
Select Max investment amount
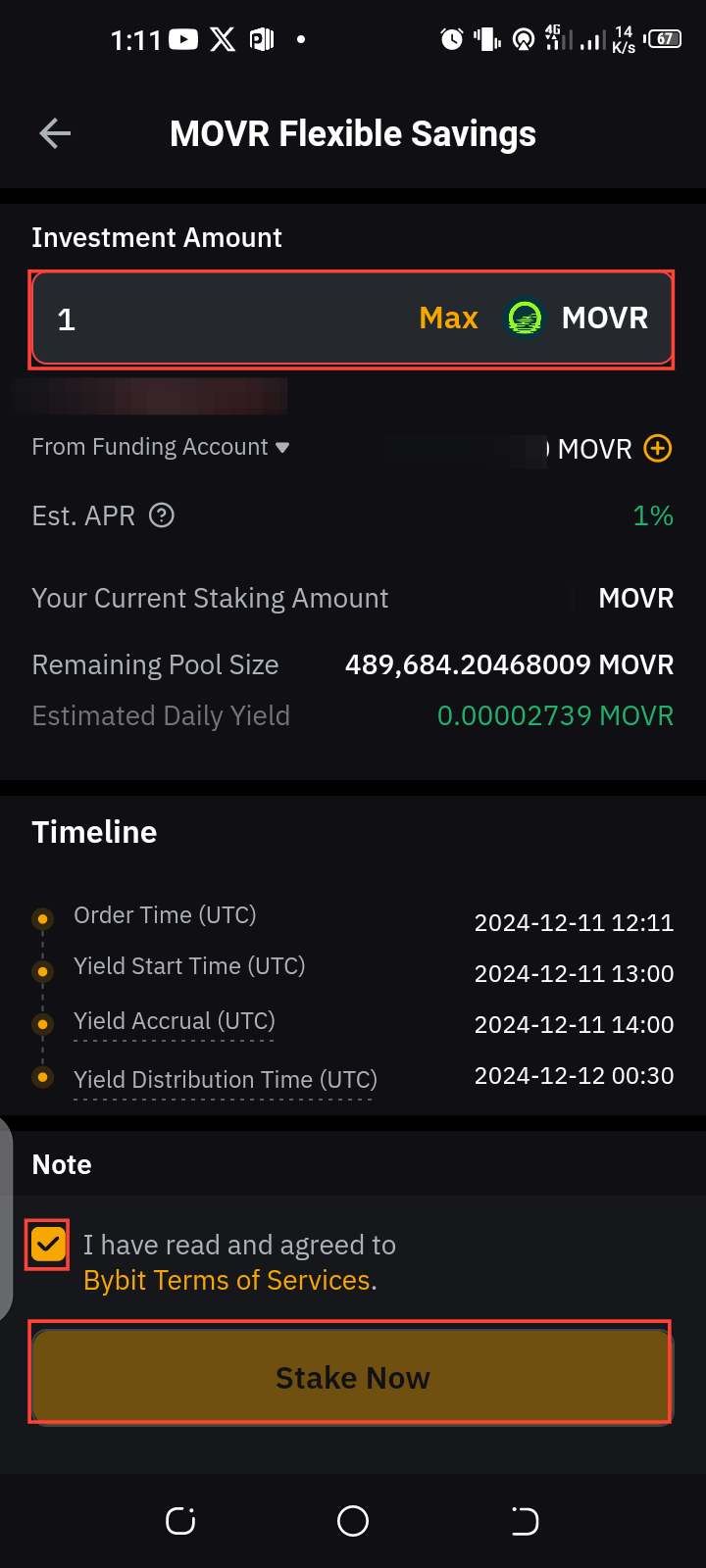[x=448, y=318]
